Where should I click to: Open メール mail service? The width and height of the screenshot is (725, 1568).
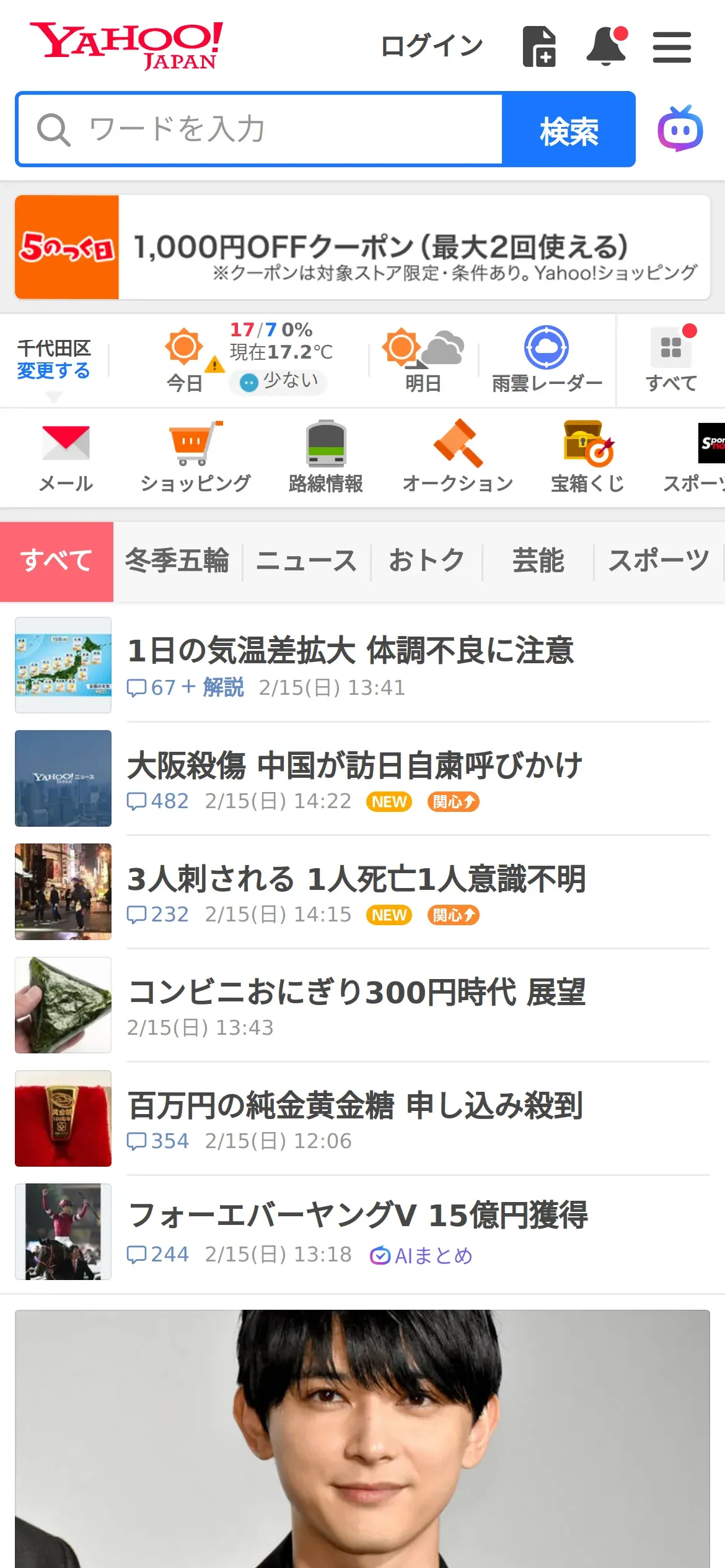tap(66, 458)
